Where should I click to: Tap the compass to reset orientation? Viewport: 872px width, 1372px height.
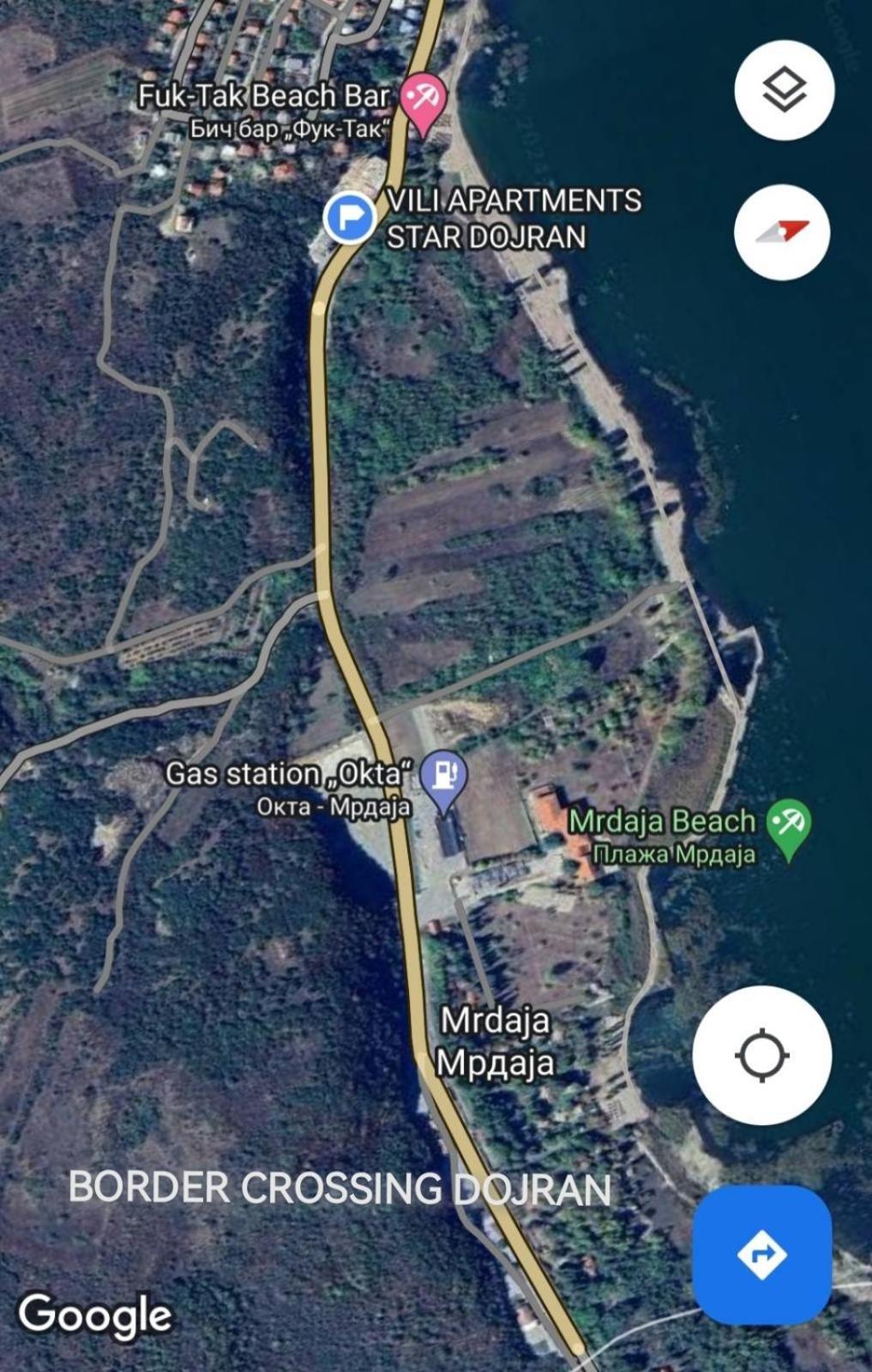click(x=782, y=232)
